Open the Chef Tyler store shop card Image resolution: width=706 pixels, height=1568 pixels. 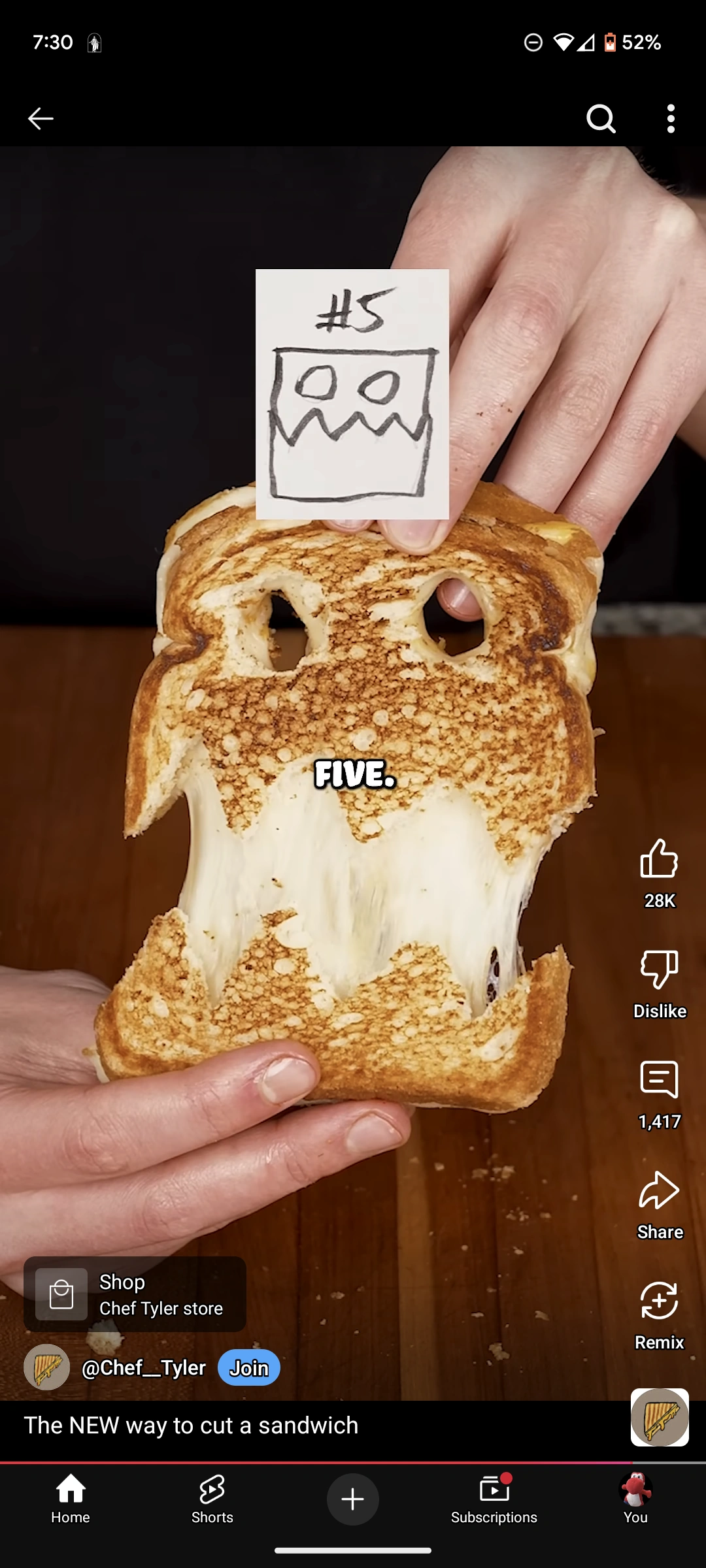135,1294
